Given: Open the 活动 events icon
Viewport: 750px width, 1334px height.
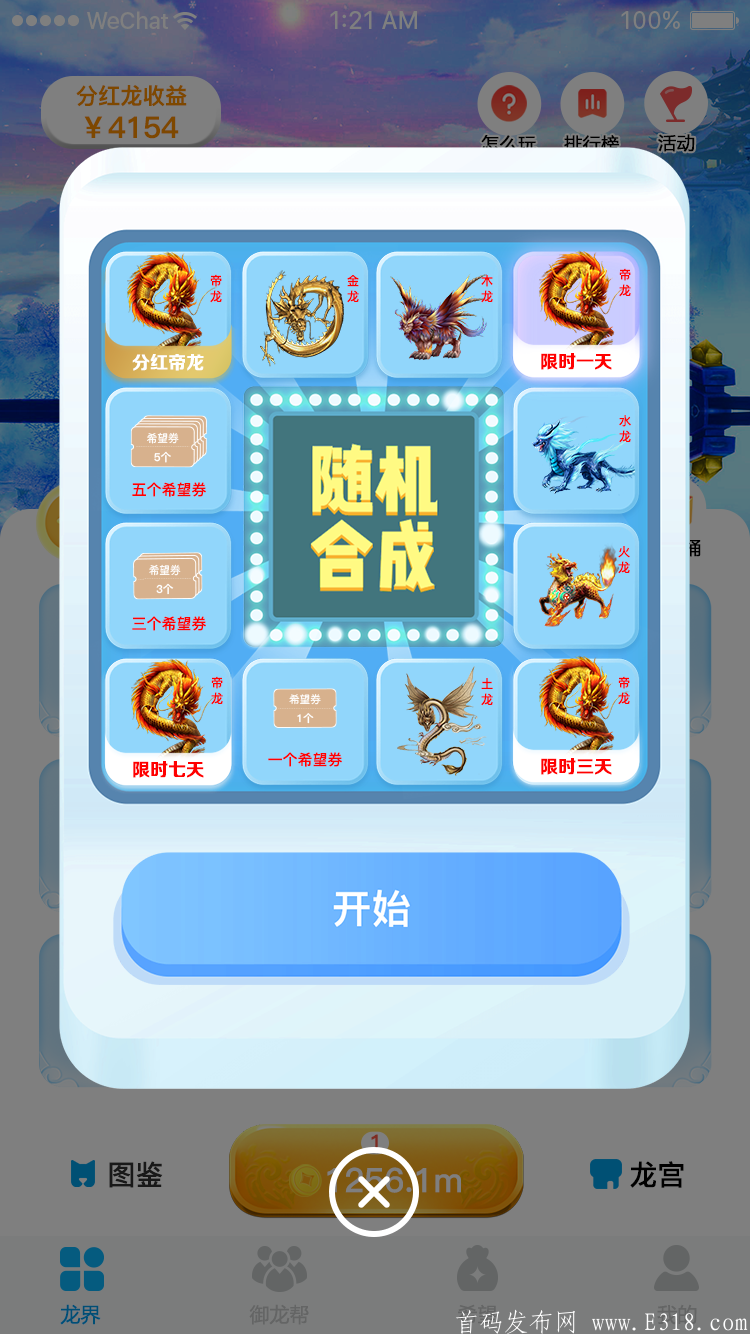Looking at the screenshot, I should pos(675,104).
